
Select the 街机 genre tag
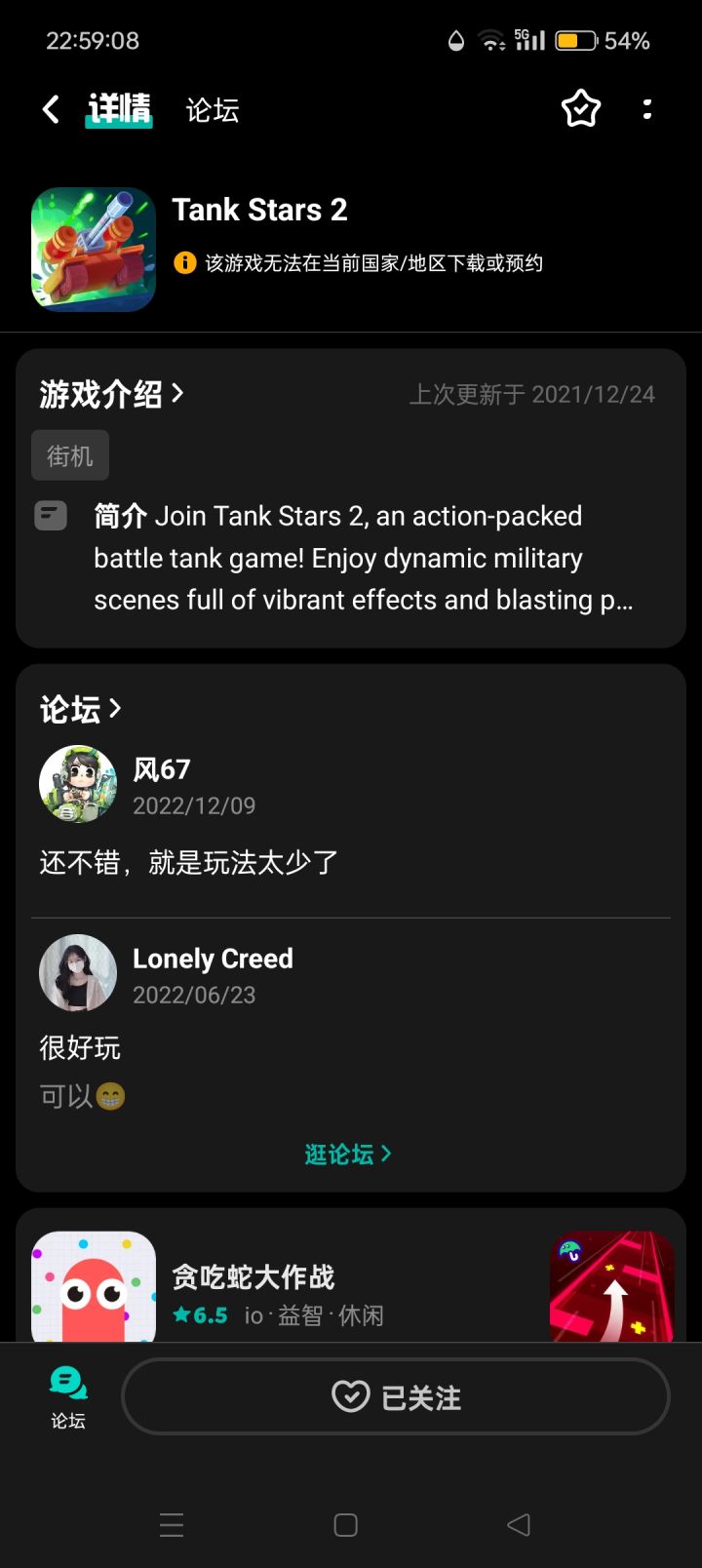coord(70,455)
